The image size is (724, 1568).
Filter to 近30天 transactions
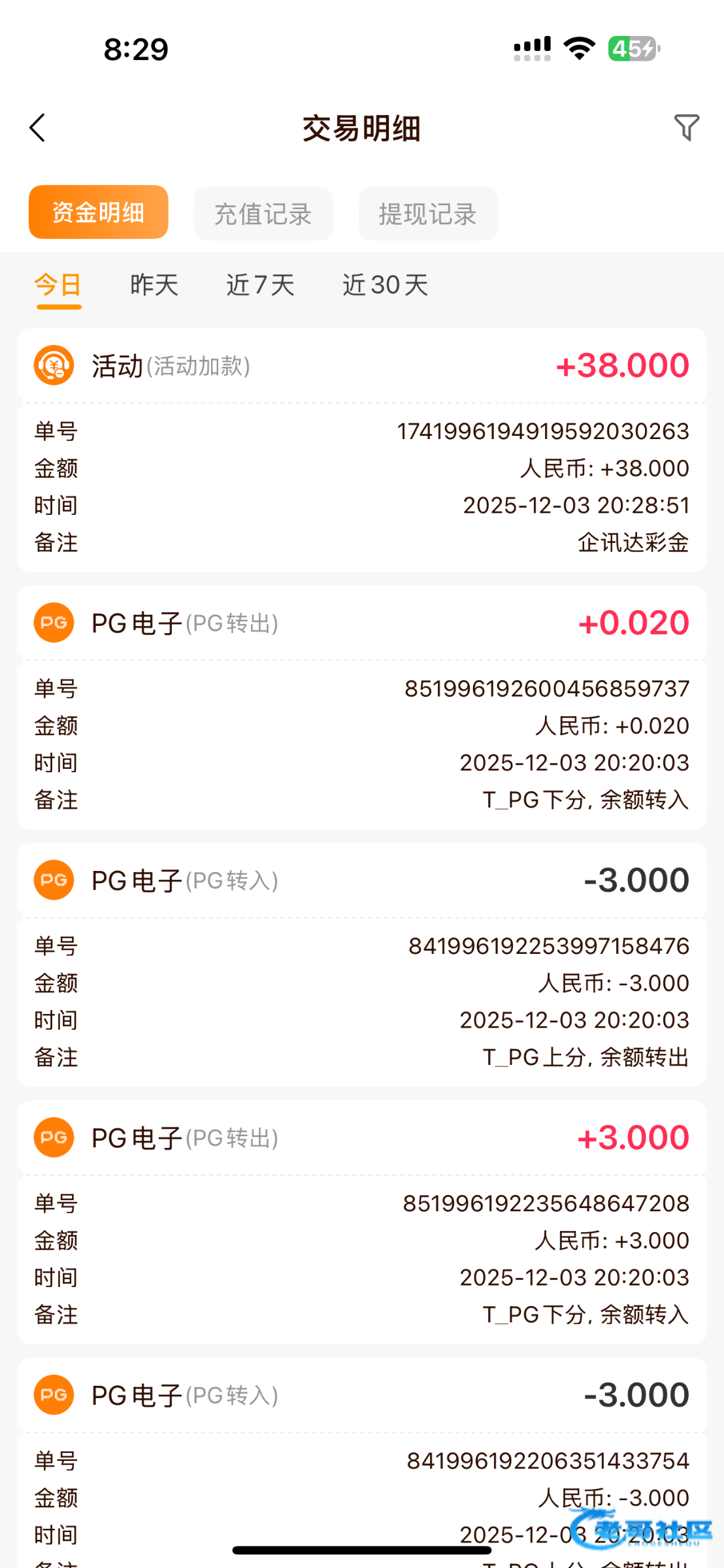pyautogui.click(x=385, y=286)
